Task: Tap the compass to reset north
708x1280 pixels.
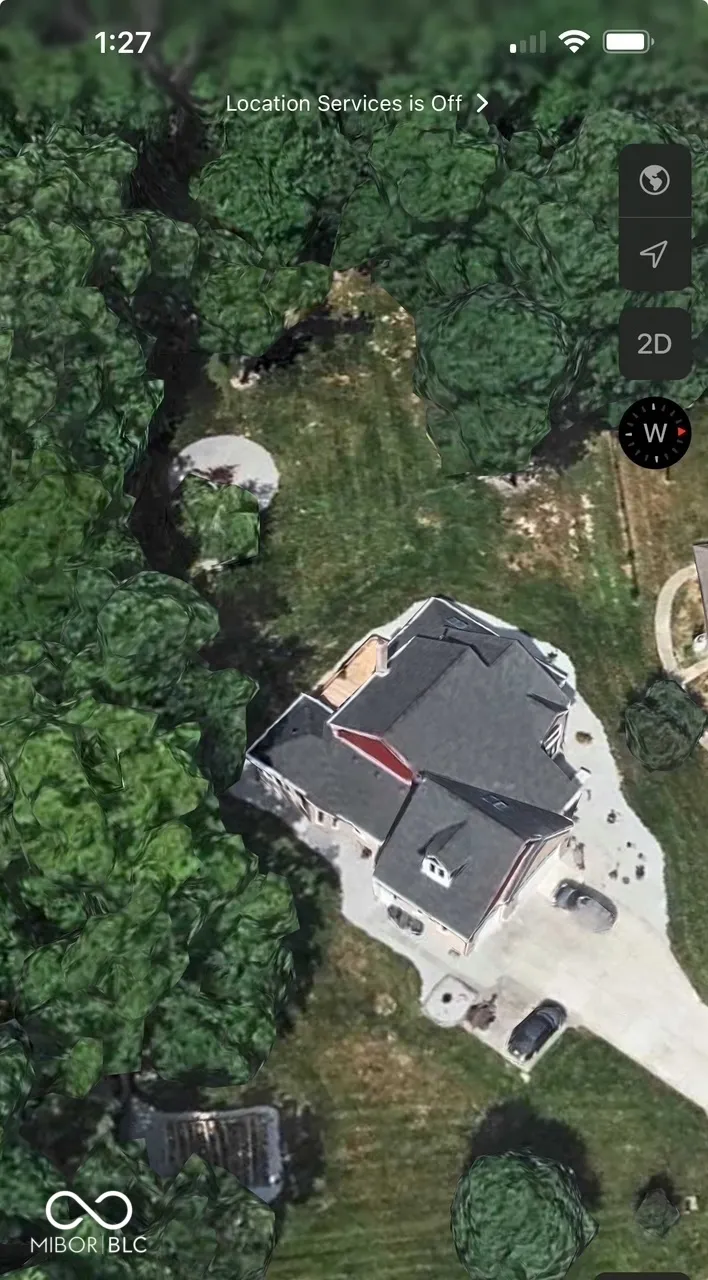Action: pyautogui.click(x=655, y=433)
